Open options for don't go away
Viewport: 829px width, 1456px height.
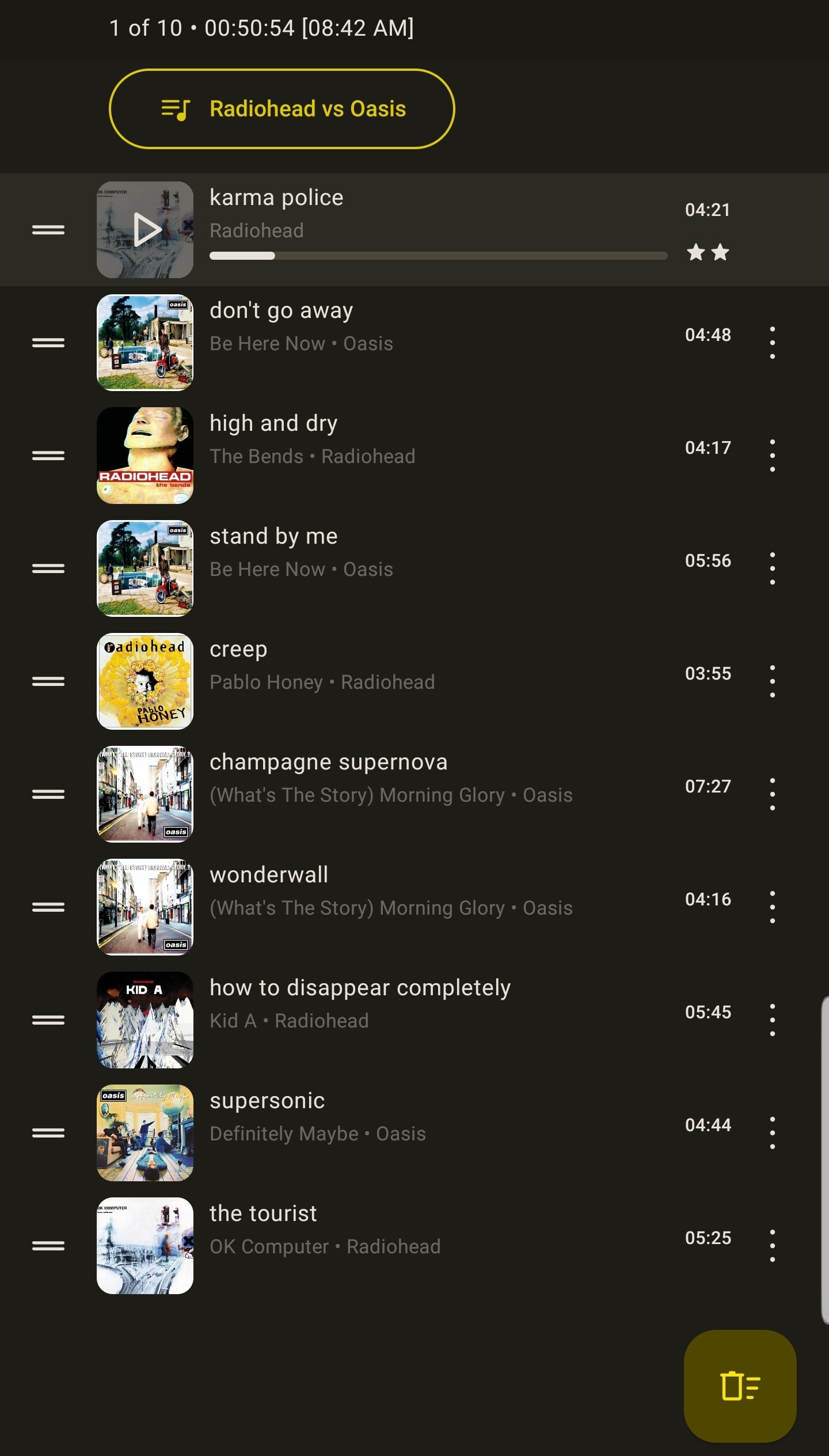(772, 343)
